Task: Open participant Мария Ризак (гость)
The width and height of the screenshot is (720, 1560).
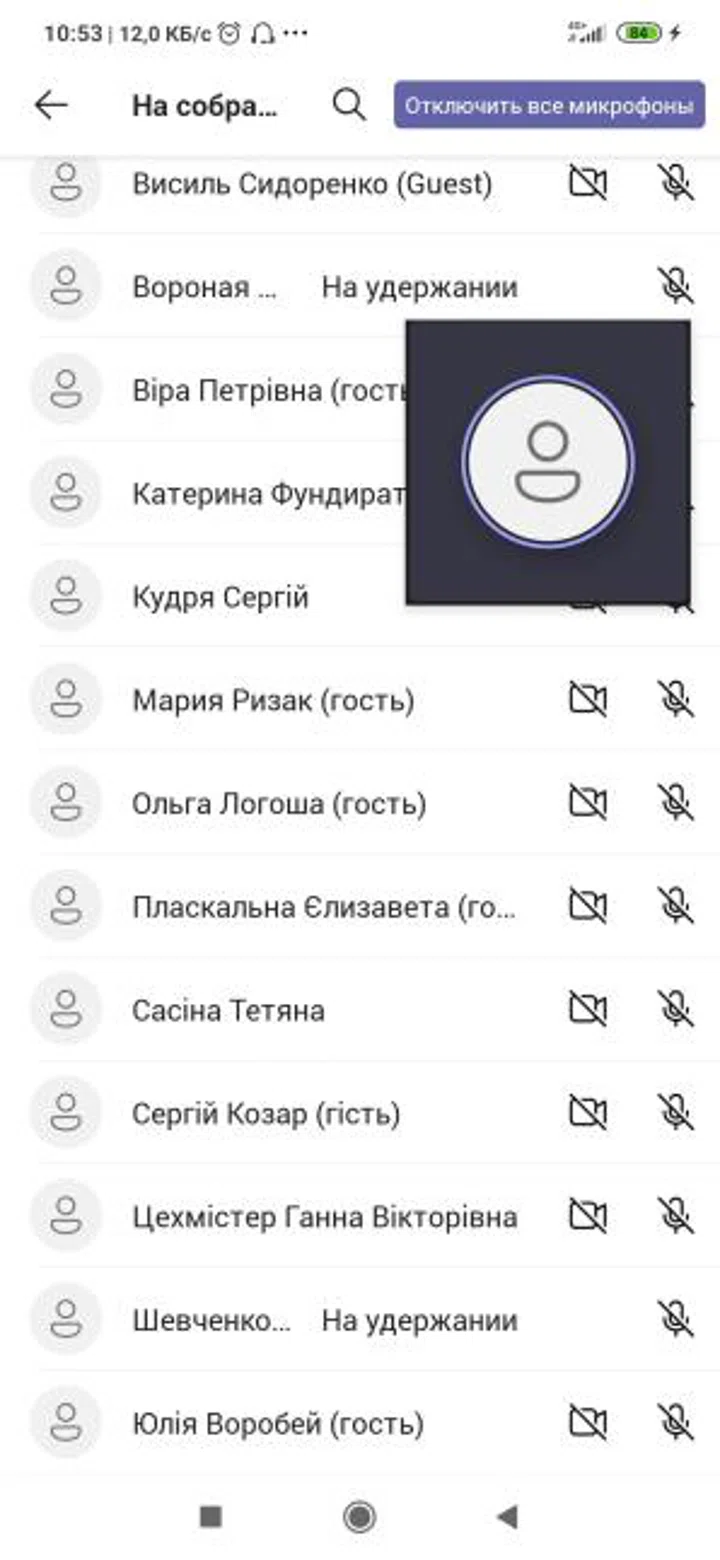Action: pyautogui.click(x=360, y=700)
